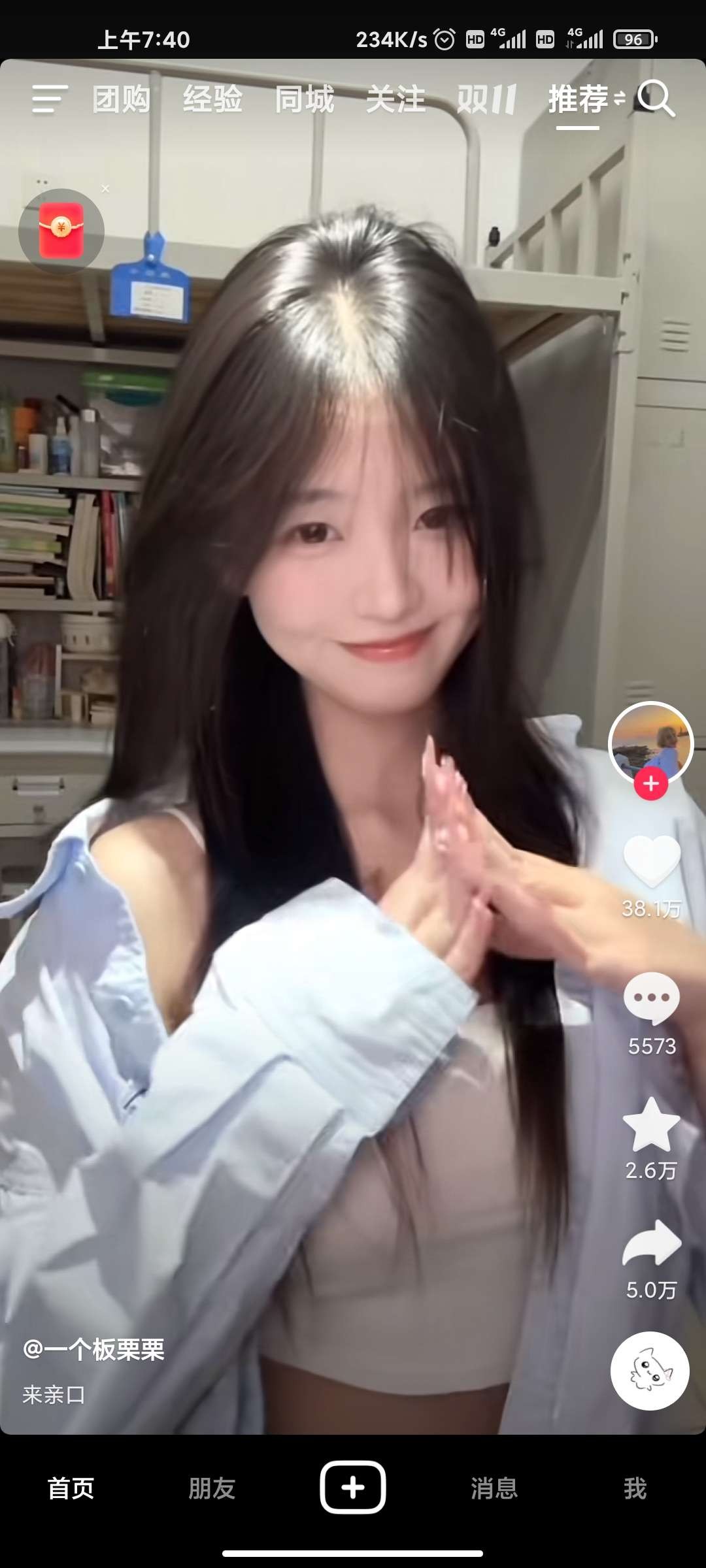Add this video to favorites star
Viewport: 706px width, 1568px height.
652,1125
